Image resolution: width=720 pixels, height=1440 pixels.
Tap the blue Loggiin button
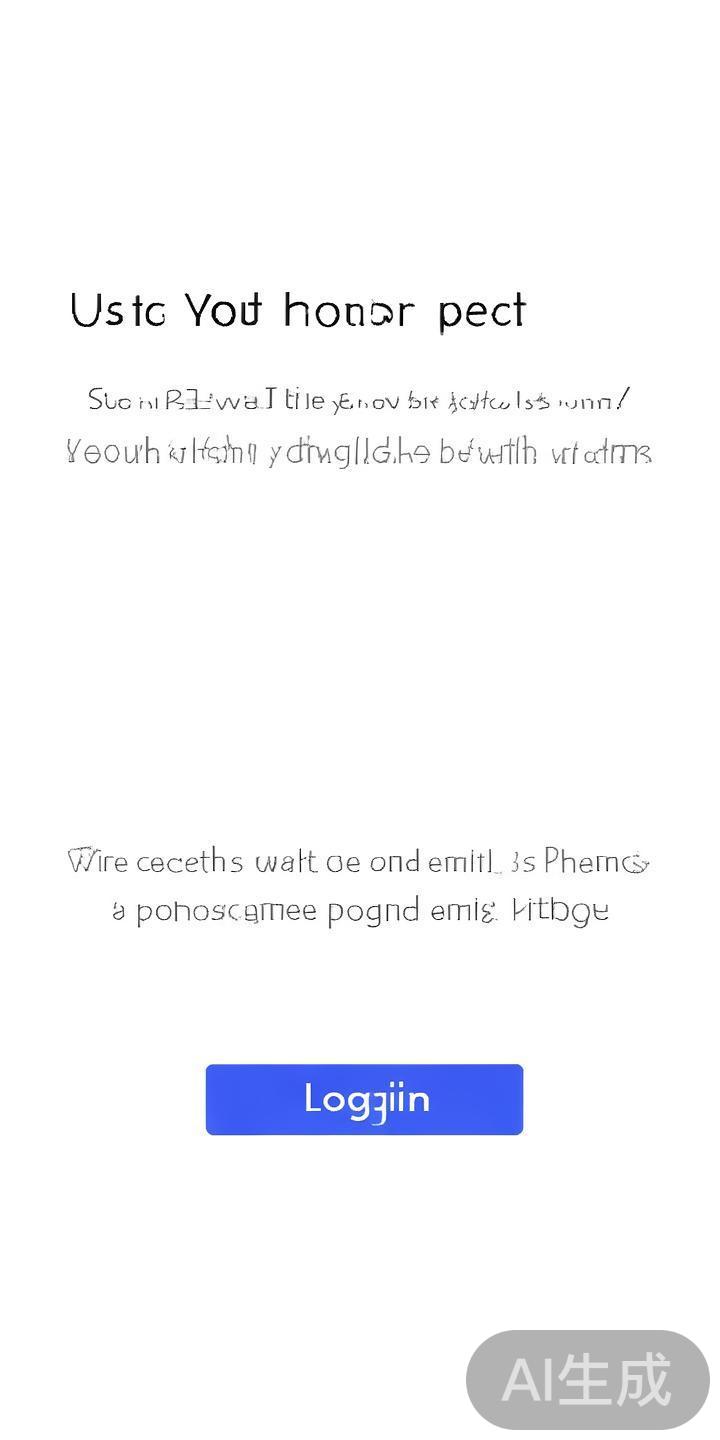tap(364, 1099)
